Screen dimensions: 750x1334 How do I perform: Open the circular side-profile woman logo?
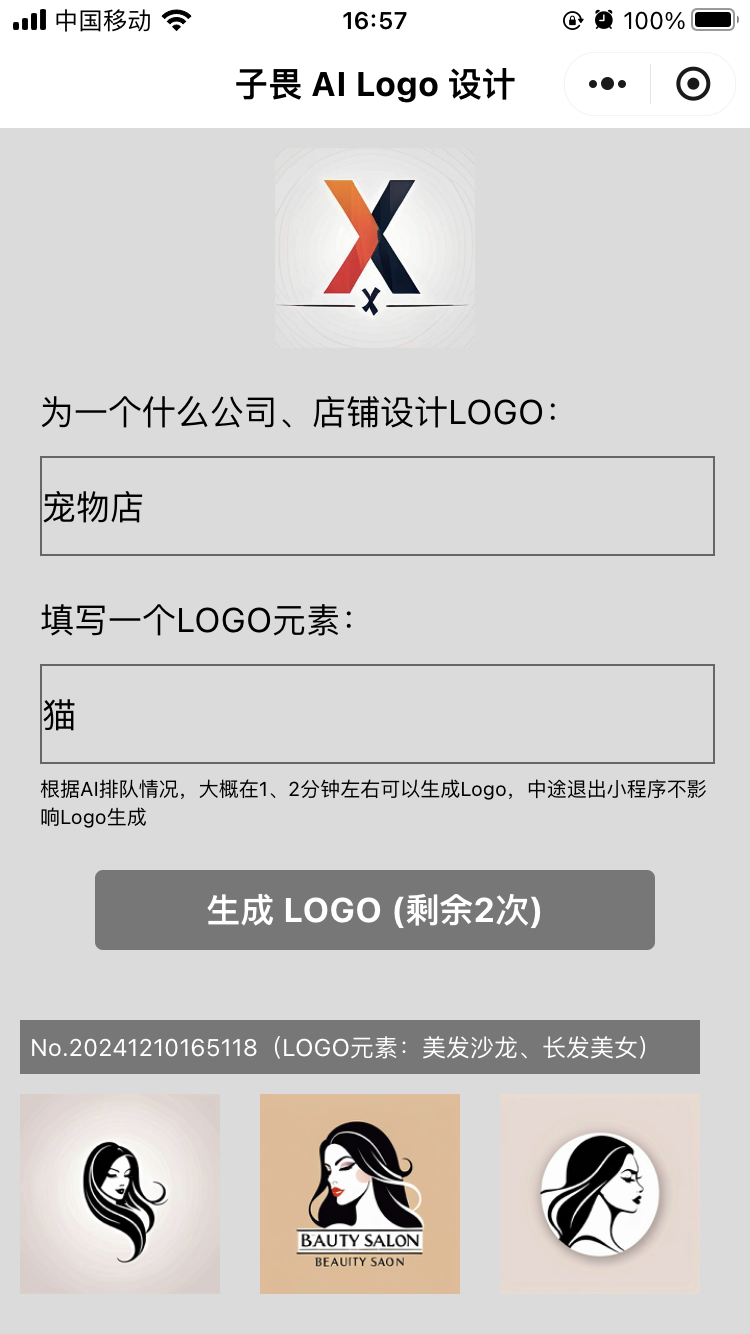click(600, 1193)
